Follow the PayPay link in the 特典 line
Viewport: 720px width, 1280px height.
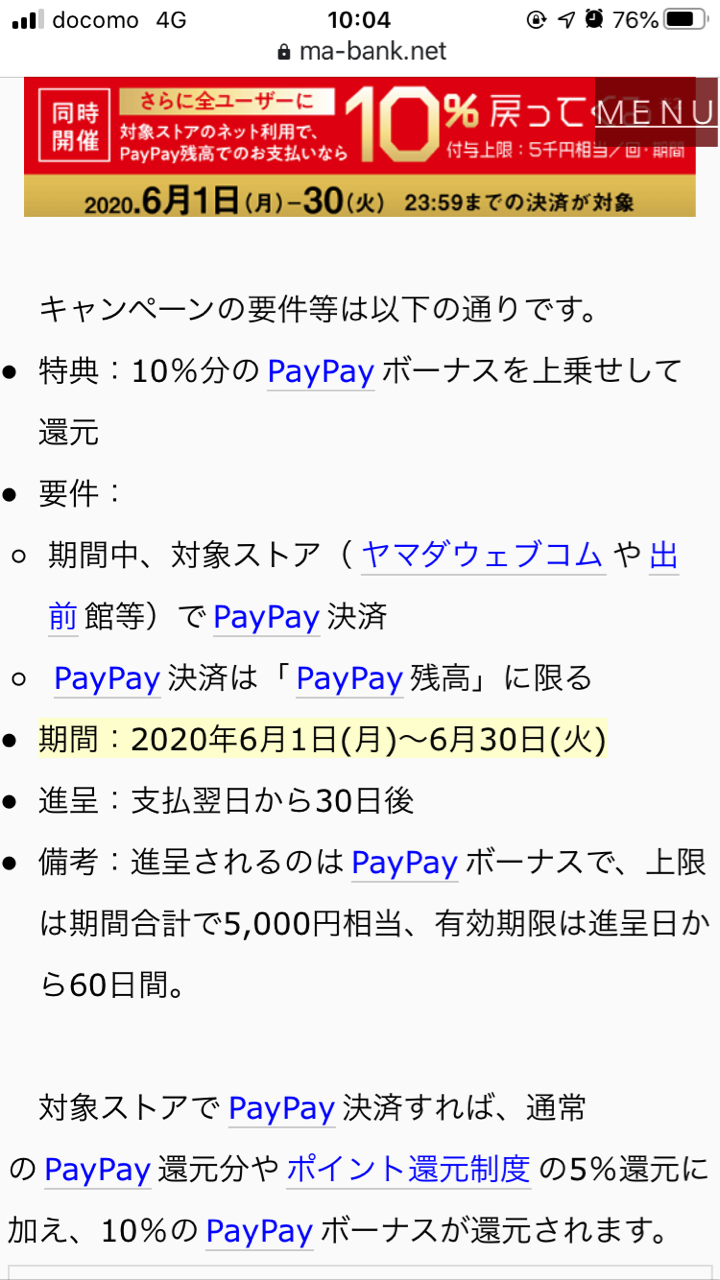coord(320,372)
